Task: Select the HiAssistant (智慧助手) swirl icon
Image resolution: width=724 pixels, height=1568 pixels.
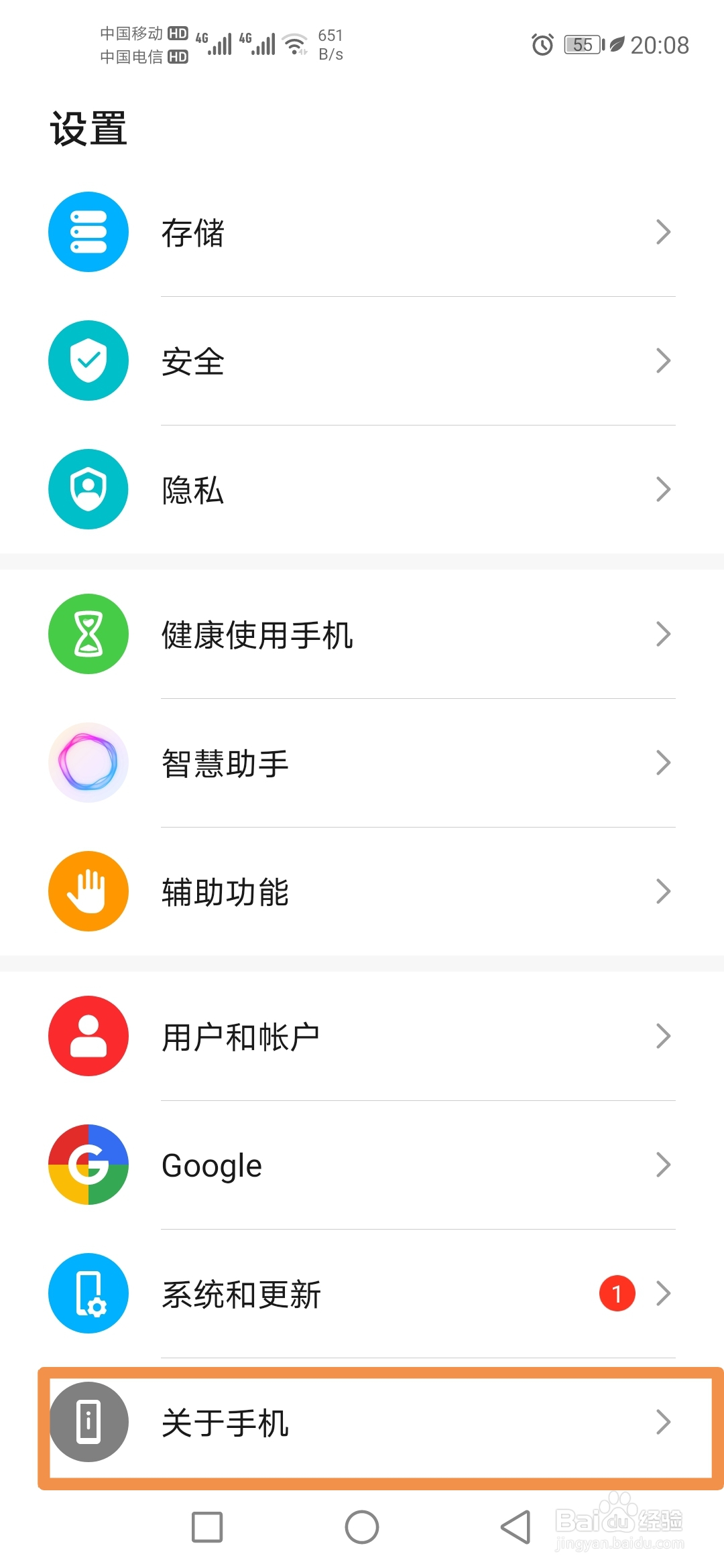Action: pos(88,764)
